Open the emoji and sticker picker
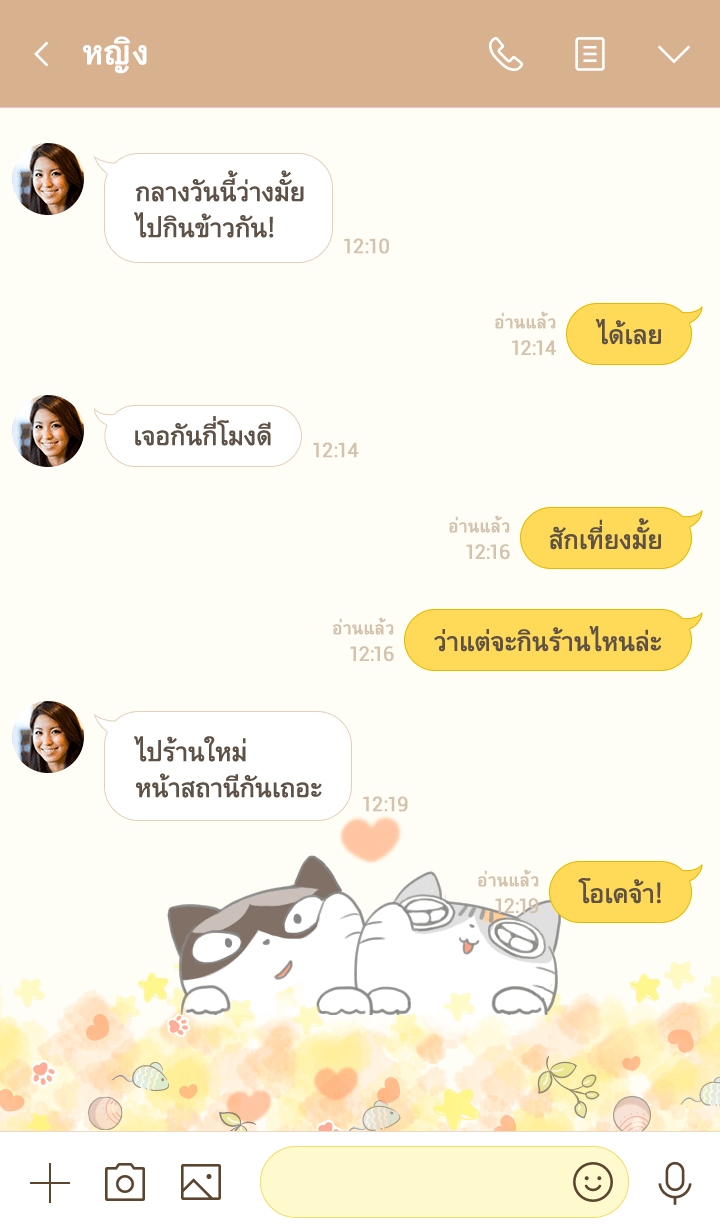 click(592, 1183)
